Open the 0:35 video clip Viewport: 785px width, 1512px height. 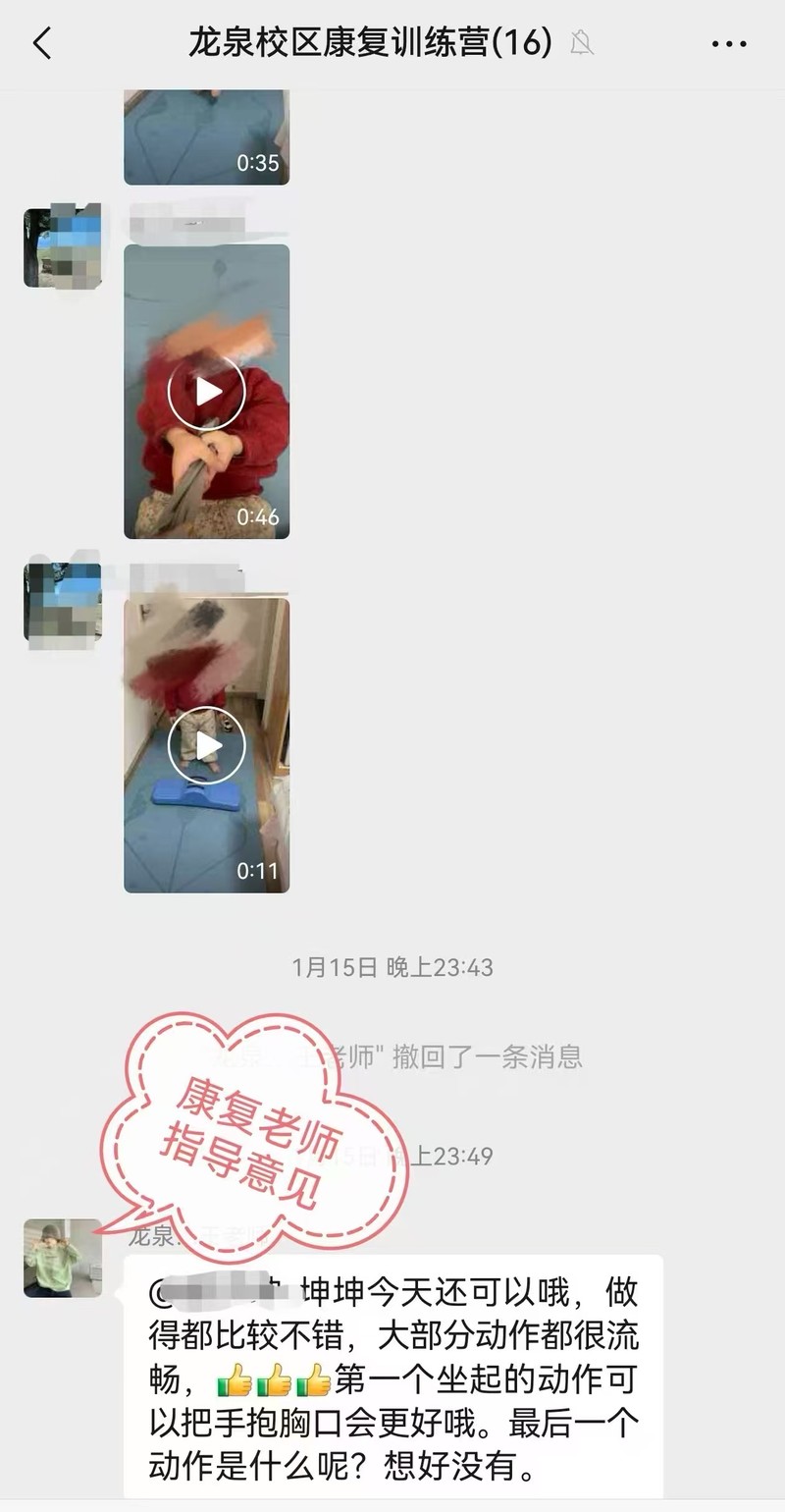(206, 137)
